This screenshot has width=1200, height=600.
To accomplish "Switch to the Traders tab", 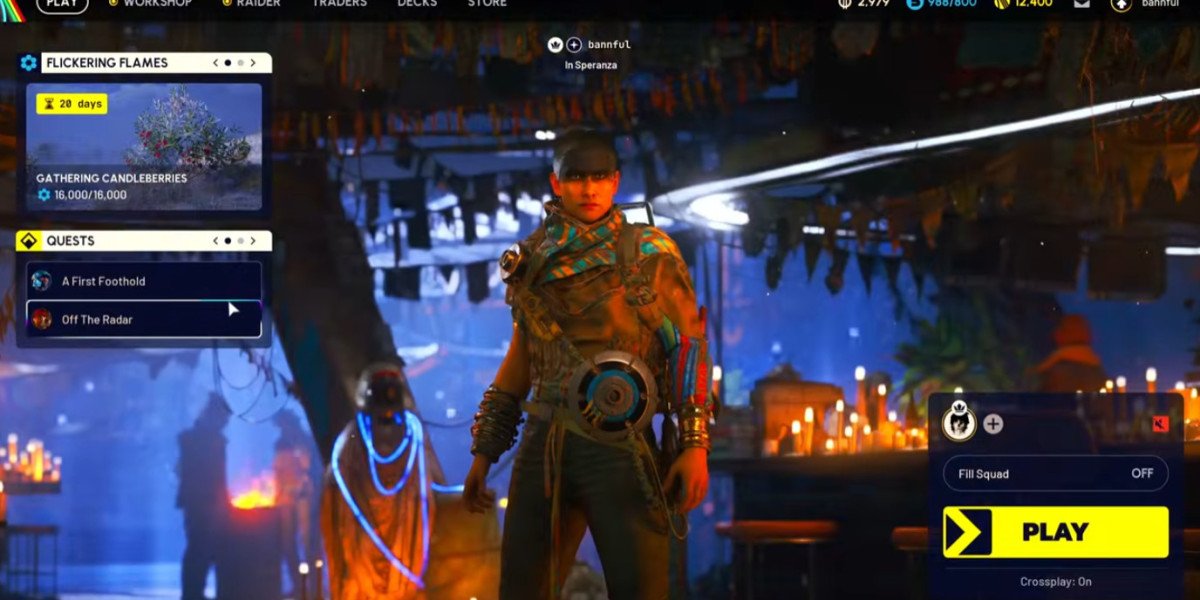I will pos(339,3).
